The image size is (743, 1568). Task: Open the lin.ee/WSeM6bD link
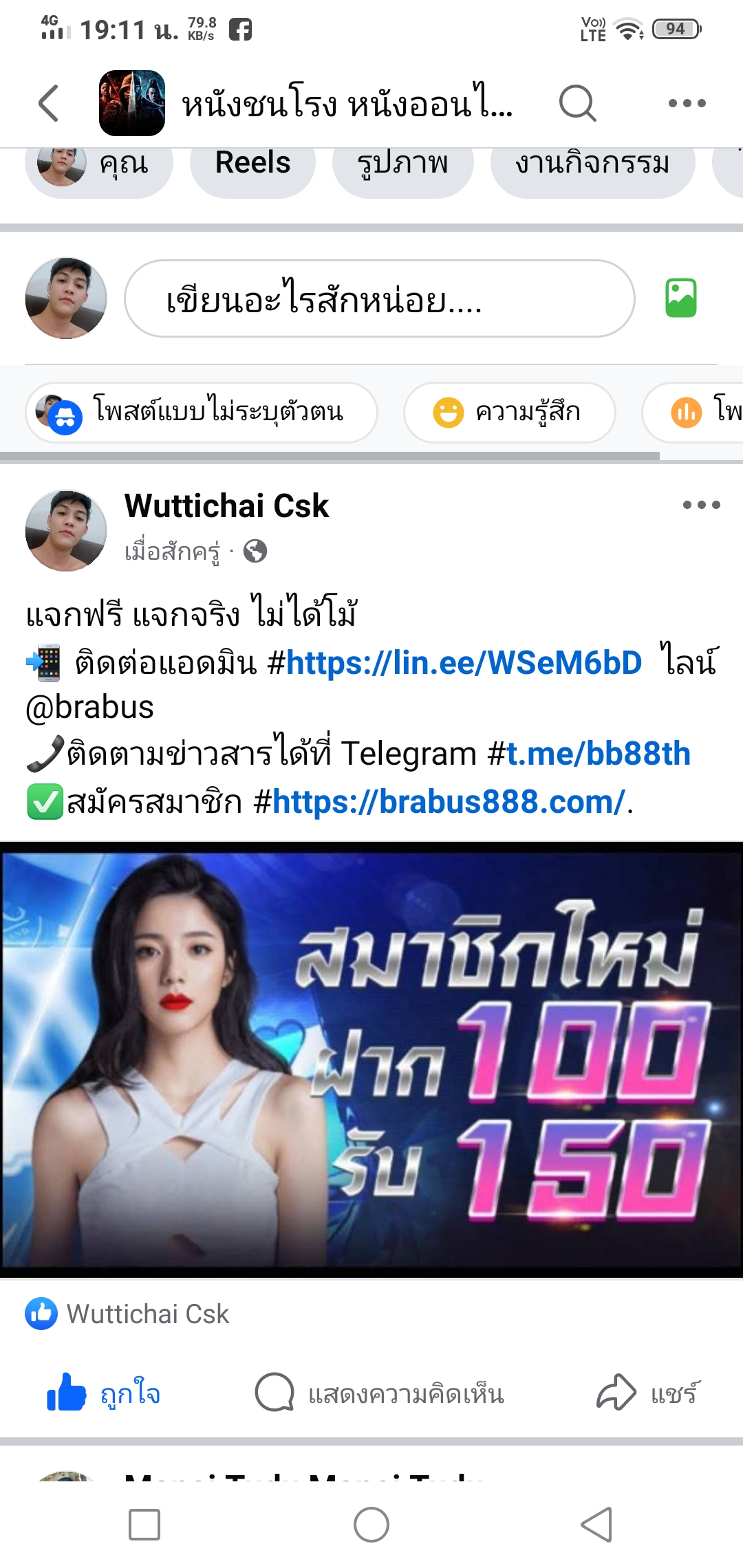coord(464,663)
